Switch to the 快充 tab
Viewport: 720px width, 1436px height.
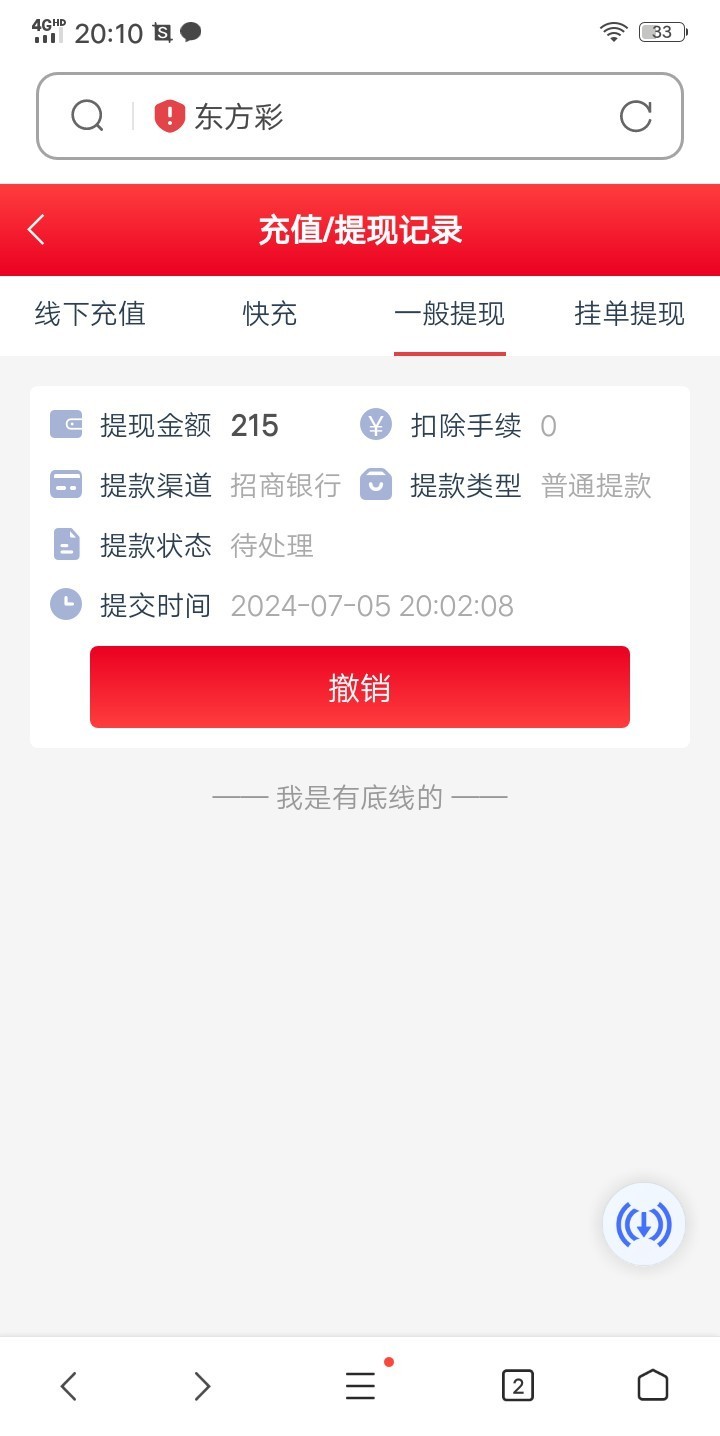270,314
